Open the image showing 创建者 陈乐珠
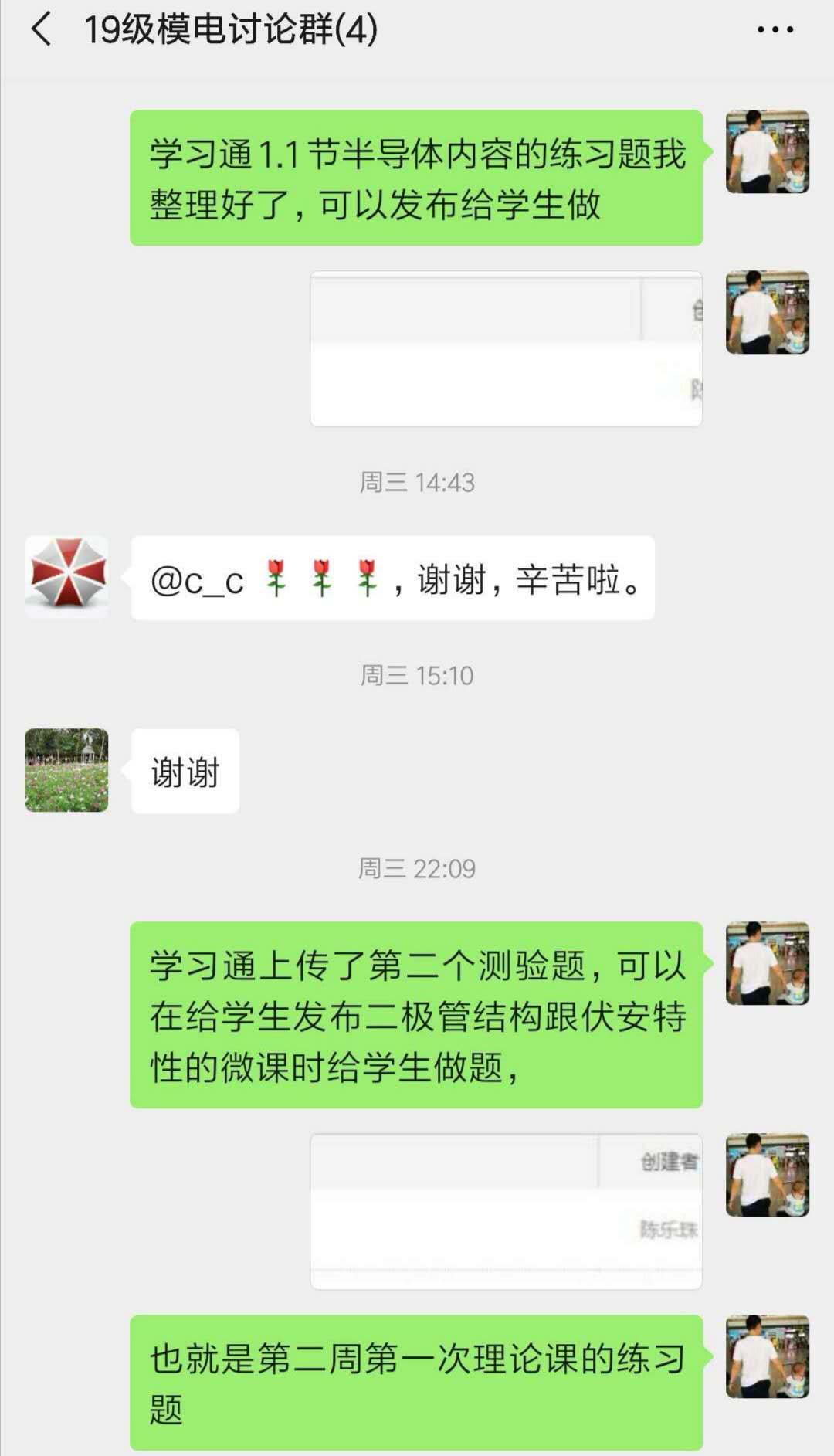 pos(506,1210)
